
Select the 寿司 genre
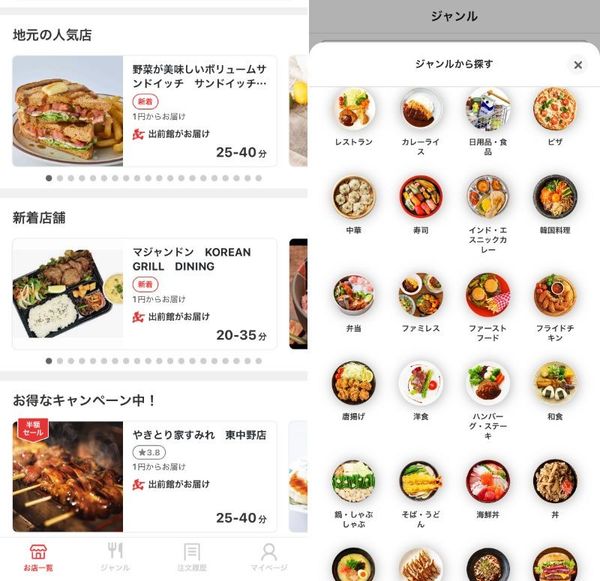coord(421,205)
